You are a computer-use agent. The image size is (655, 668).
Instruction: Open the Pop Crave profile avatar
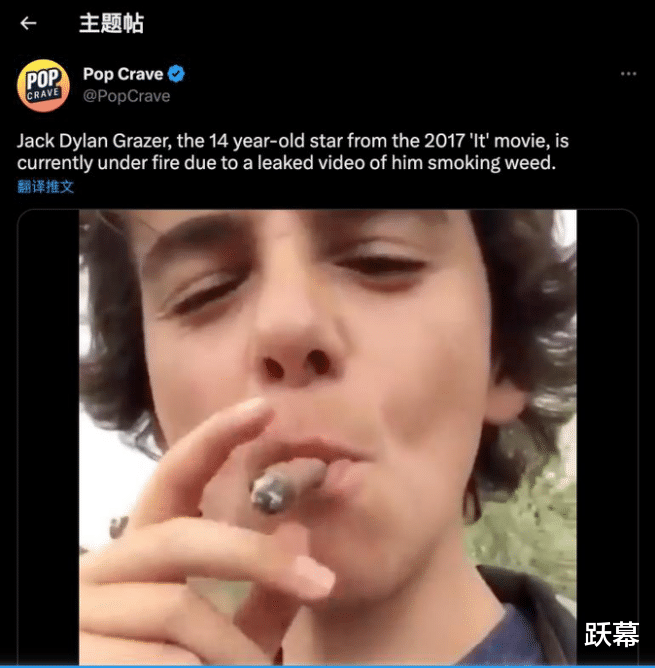(44, 86)
